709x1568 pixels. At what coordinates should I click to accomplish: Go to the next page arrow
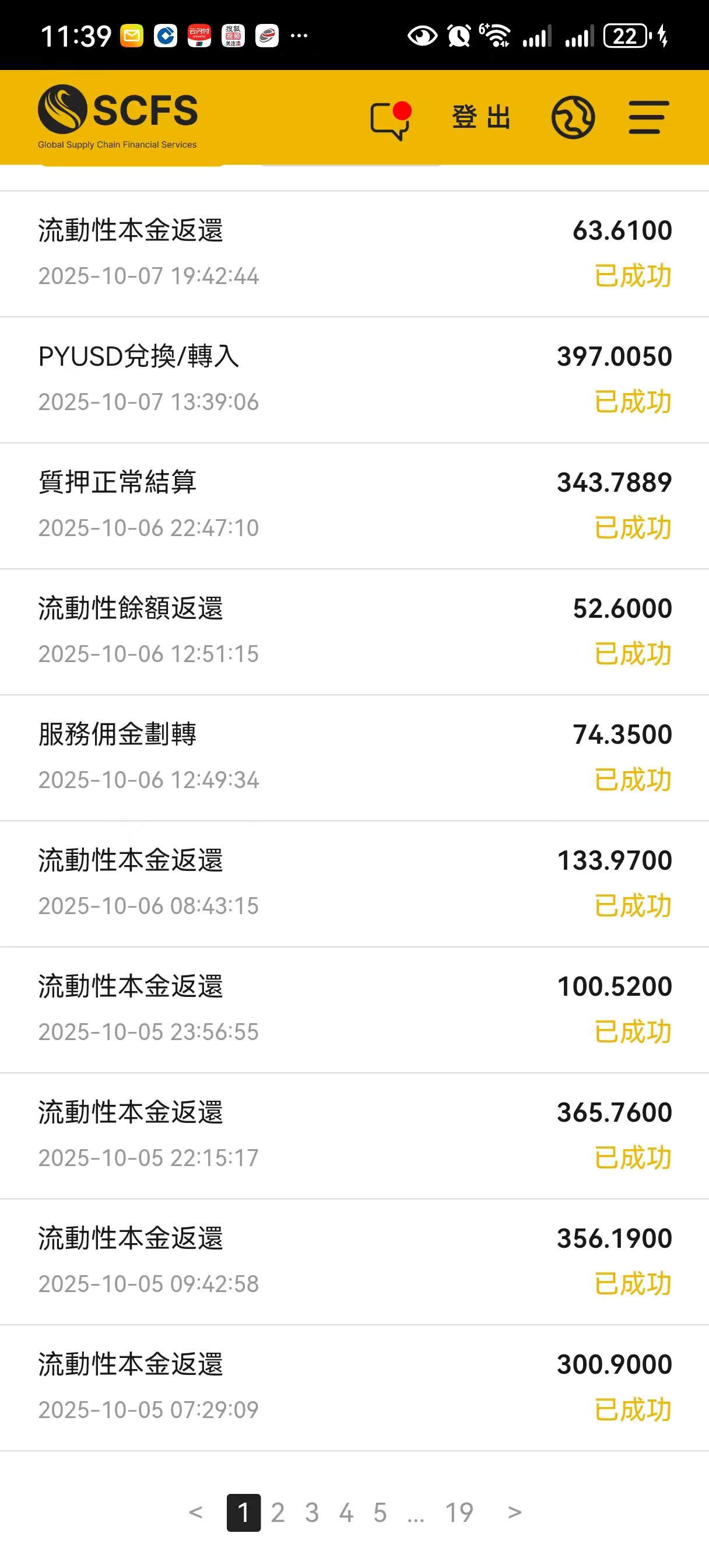(x=514, y=1513)
